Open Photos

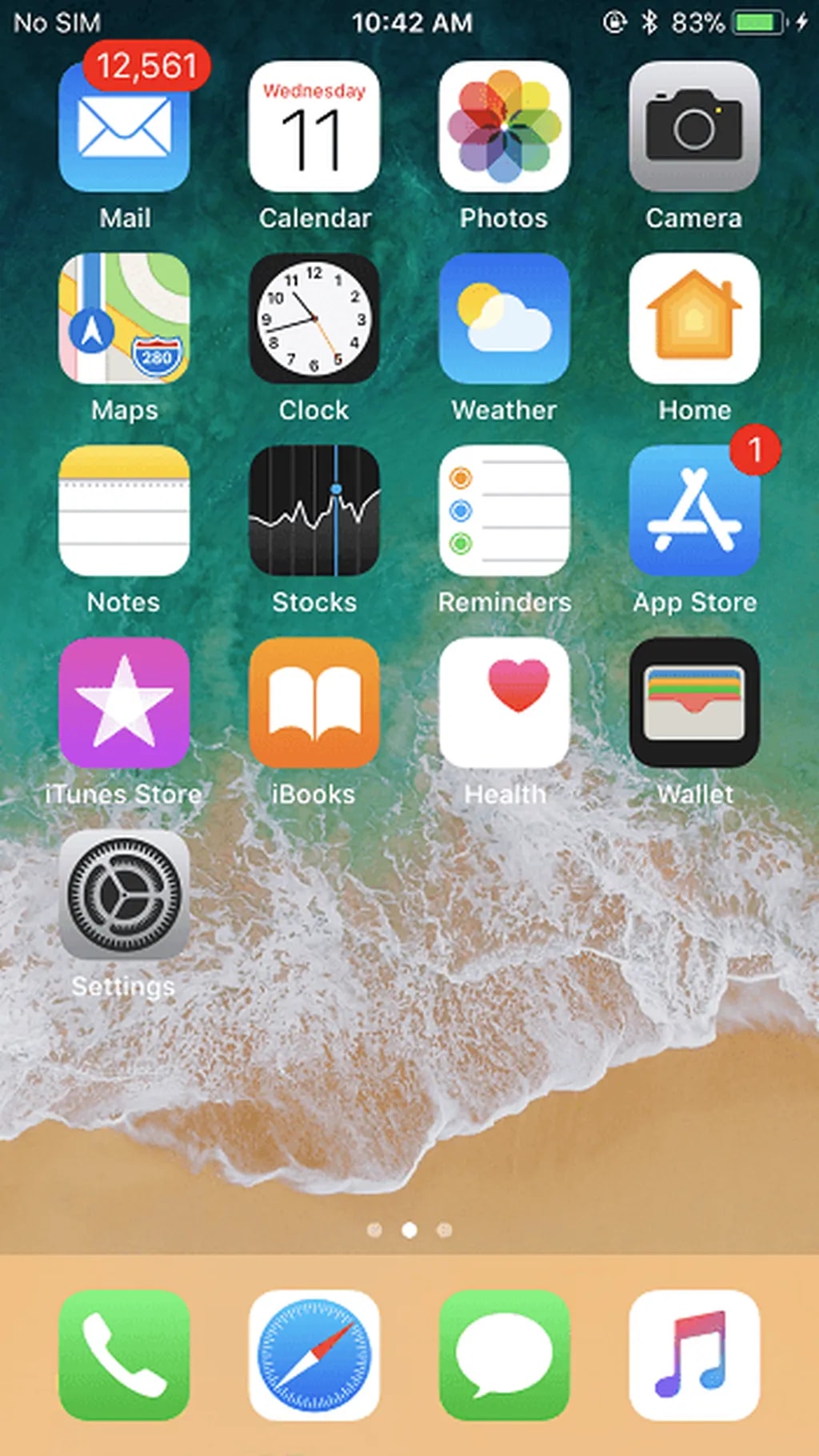(x=504, y=126)
